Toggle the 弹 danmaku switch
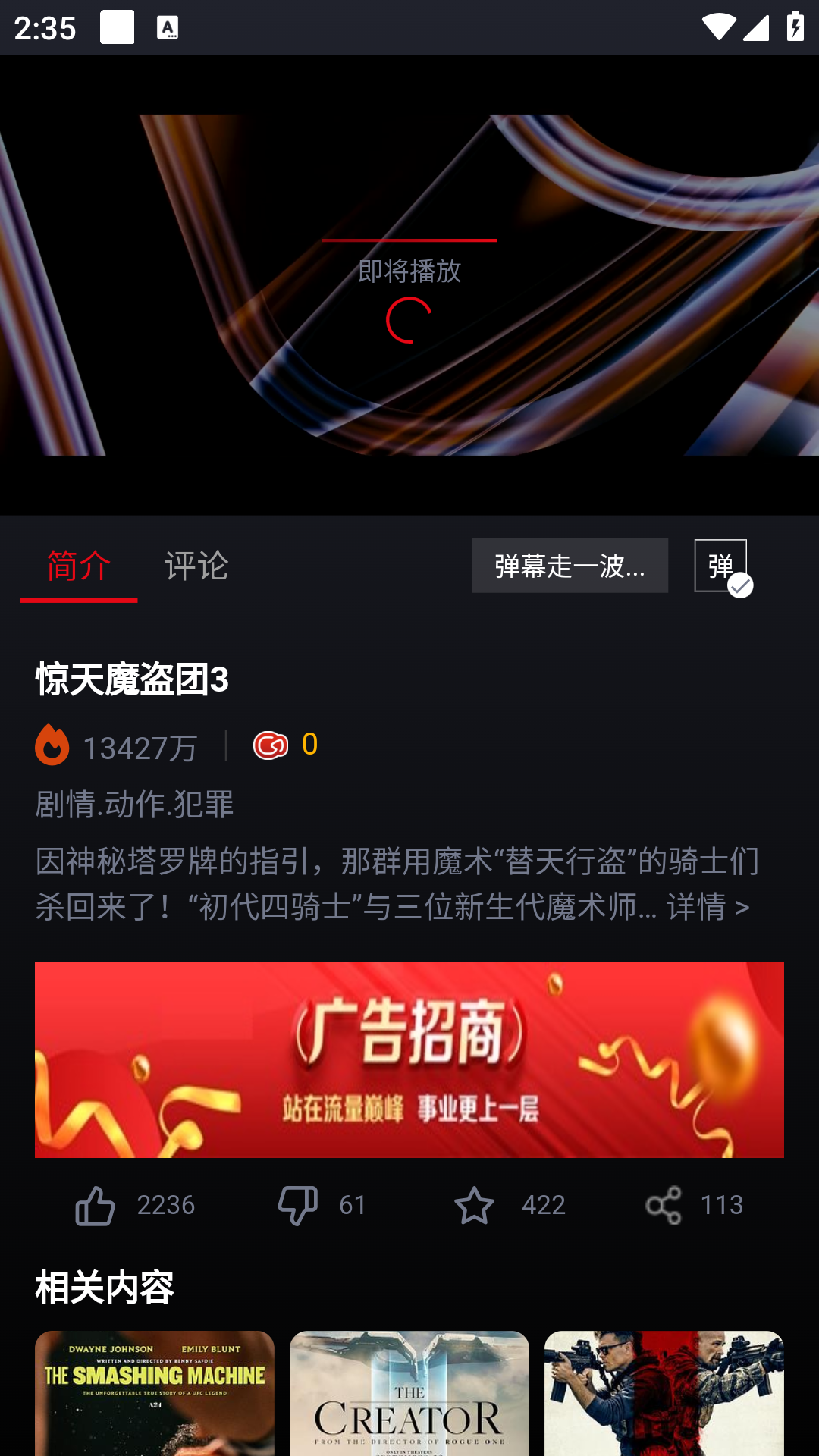Image resolution: width=819 pixels, height=1456 pixels. click(x=721, y=566)
